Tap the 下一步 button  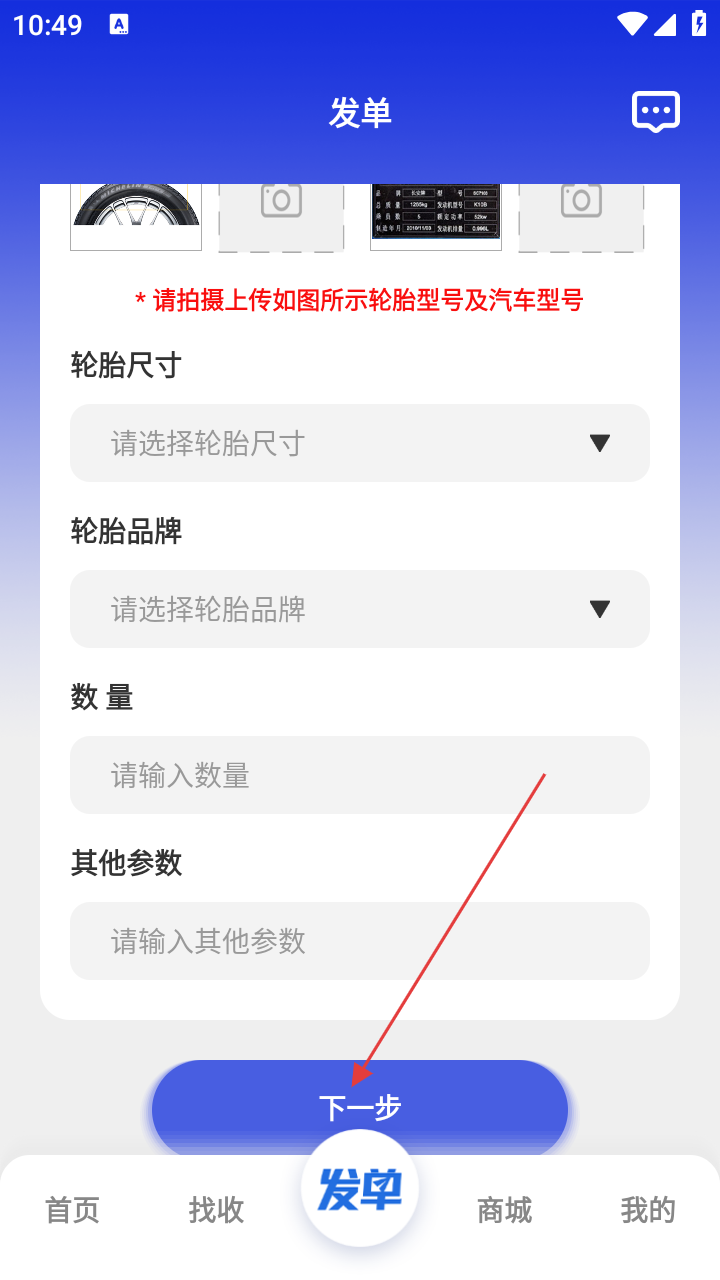(360, 1107)
